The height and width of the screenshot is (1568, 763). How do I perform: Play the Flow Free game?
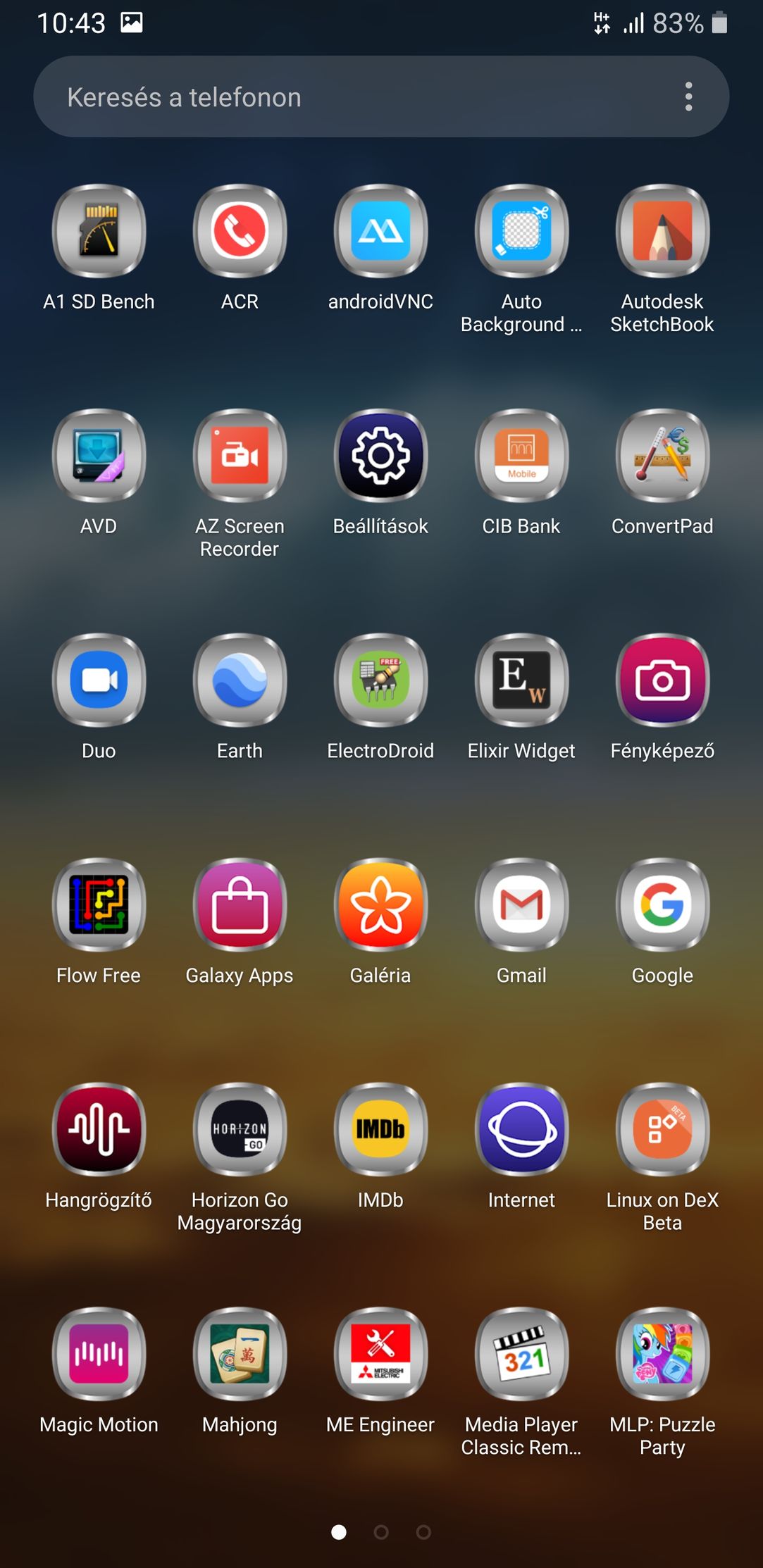99,905
